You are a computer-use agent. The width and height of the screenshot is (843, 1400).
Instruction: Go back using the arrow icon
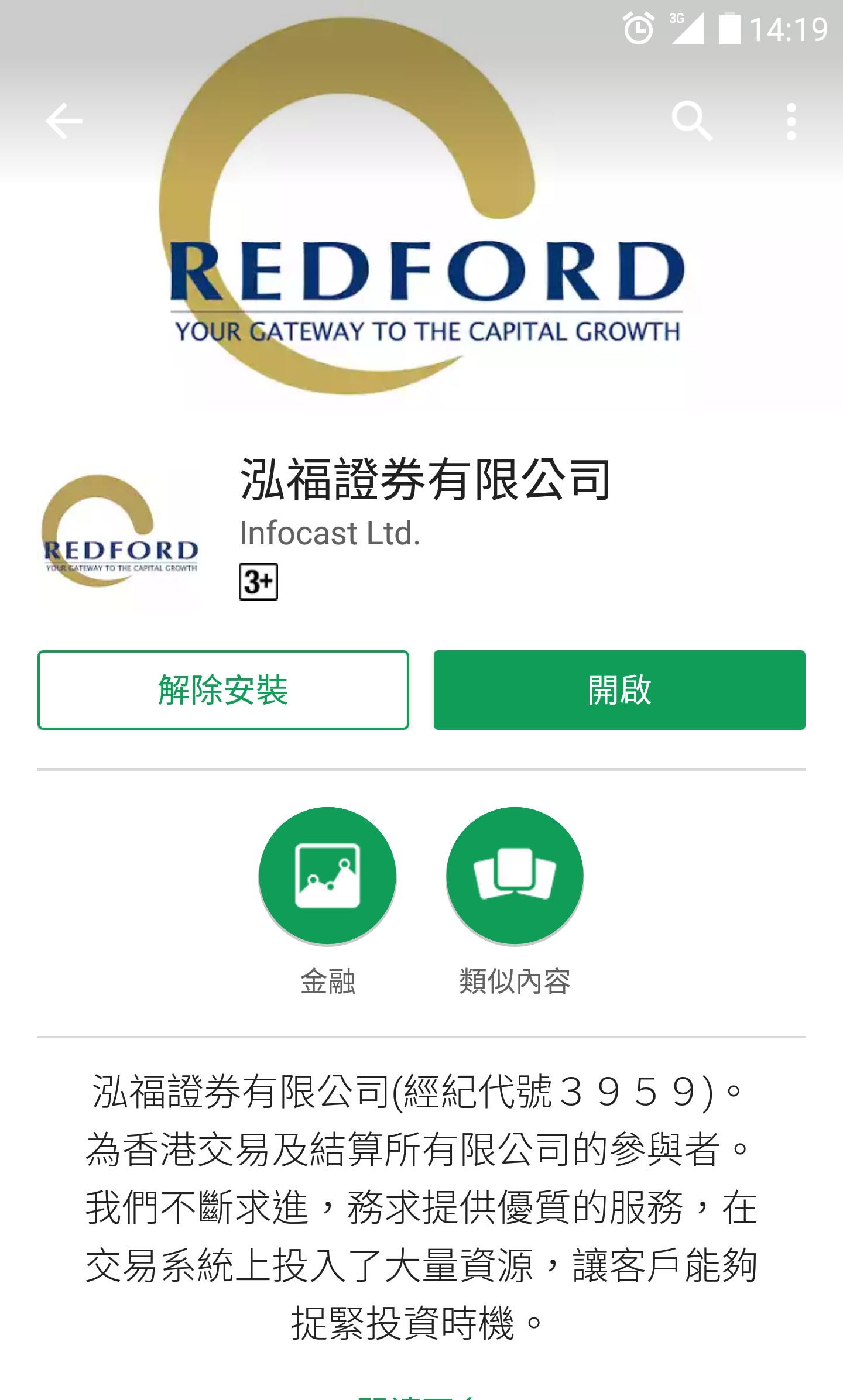point(64,121)
